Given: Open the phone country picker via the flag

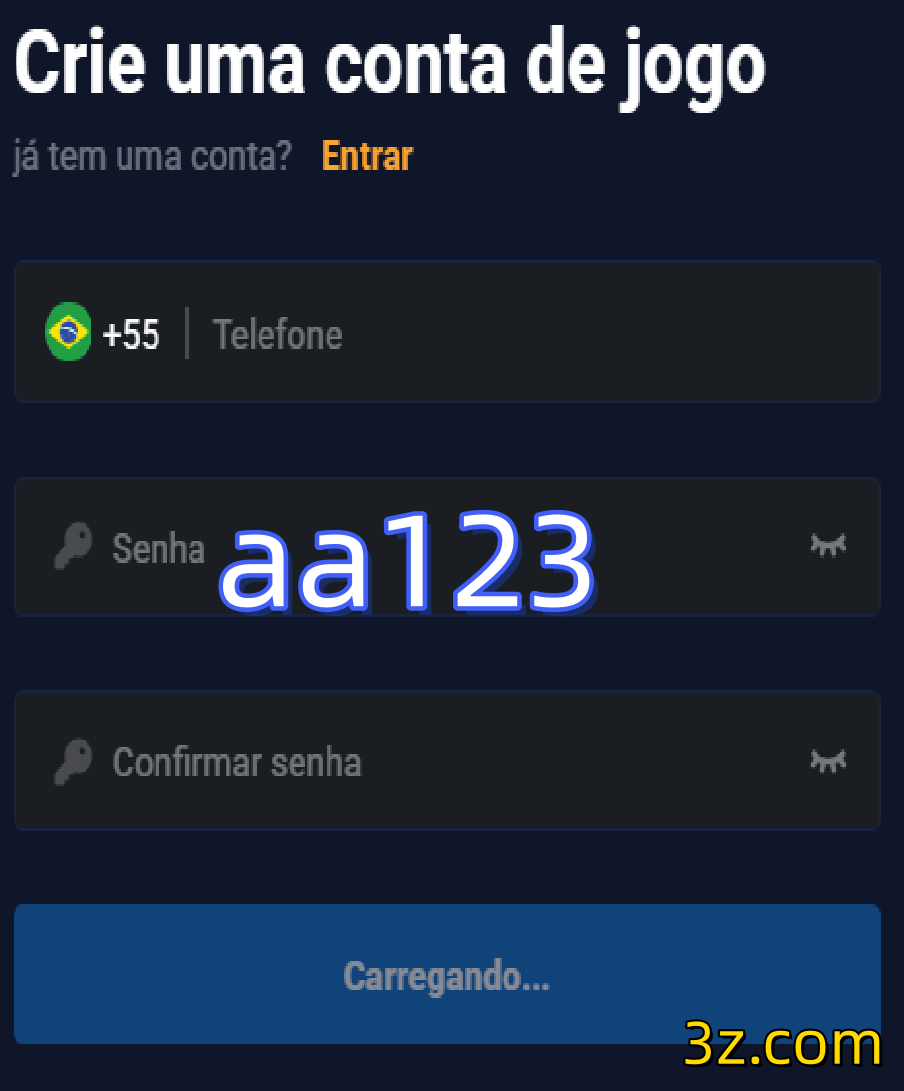Looking at the screenshot, I should tap(67, 331).
